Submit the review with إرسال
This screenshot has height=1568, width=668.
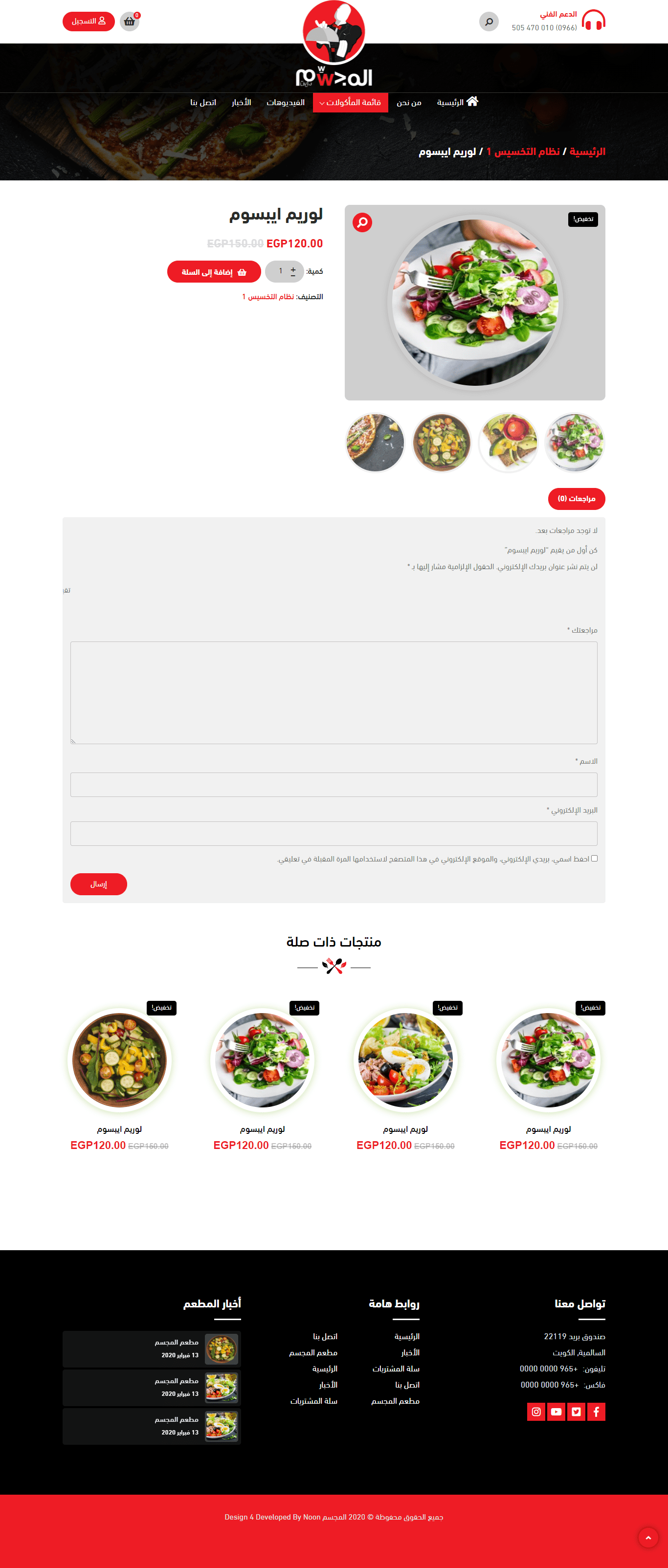[99, 884]
